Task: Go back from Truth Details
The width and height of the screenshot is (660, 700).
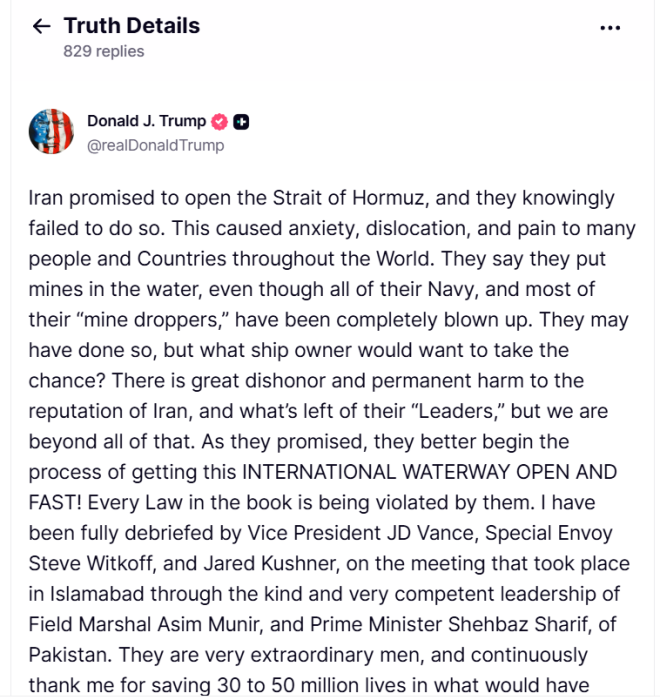Action: click(41, 27)
